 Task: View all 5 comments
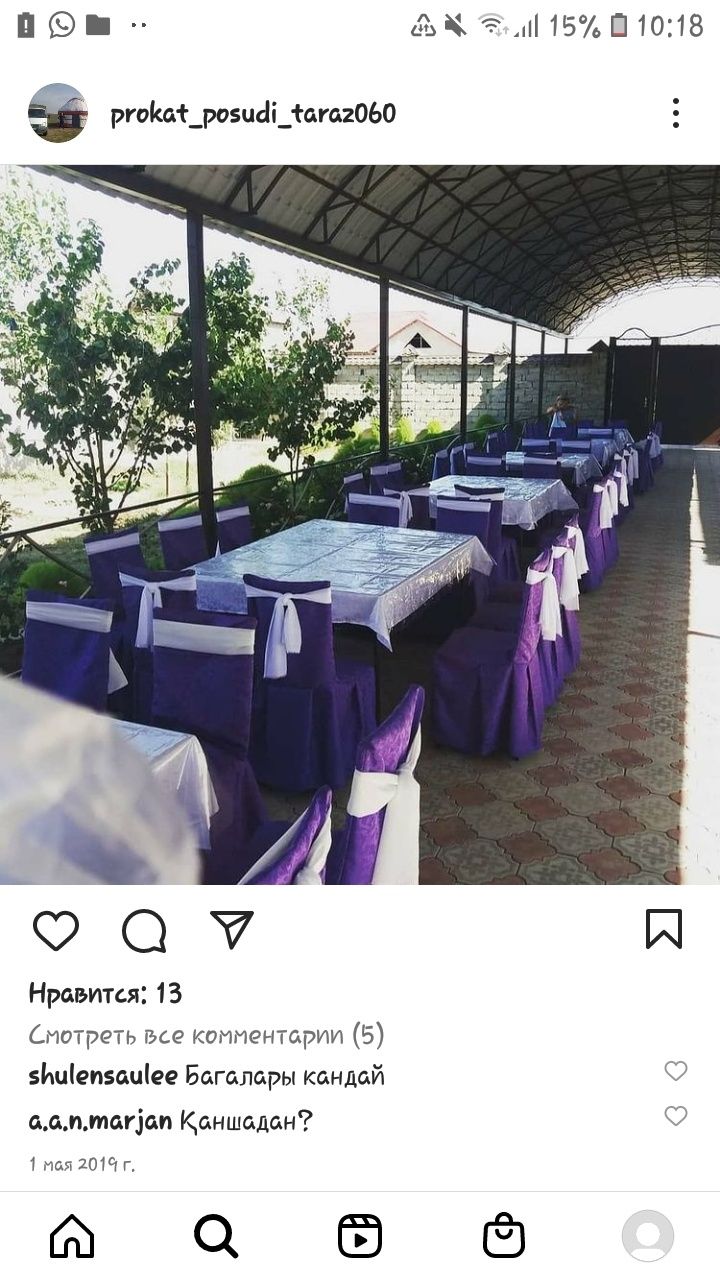pos(206,1034)
